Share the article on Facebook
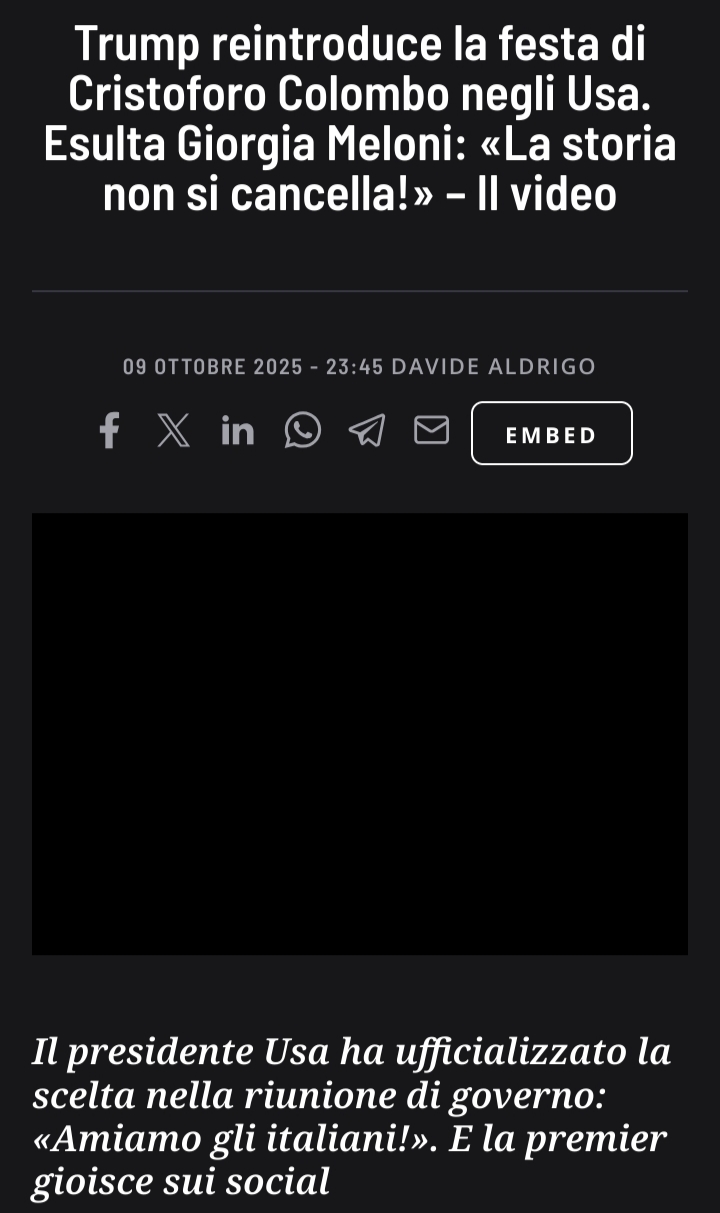 click(x=110, y=431)
